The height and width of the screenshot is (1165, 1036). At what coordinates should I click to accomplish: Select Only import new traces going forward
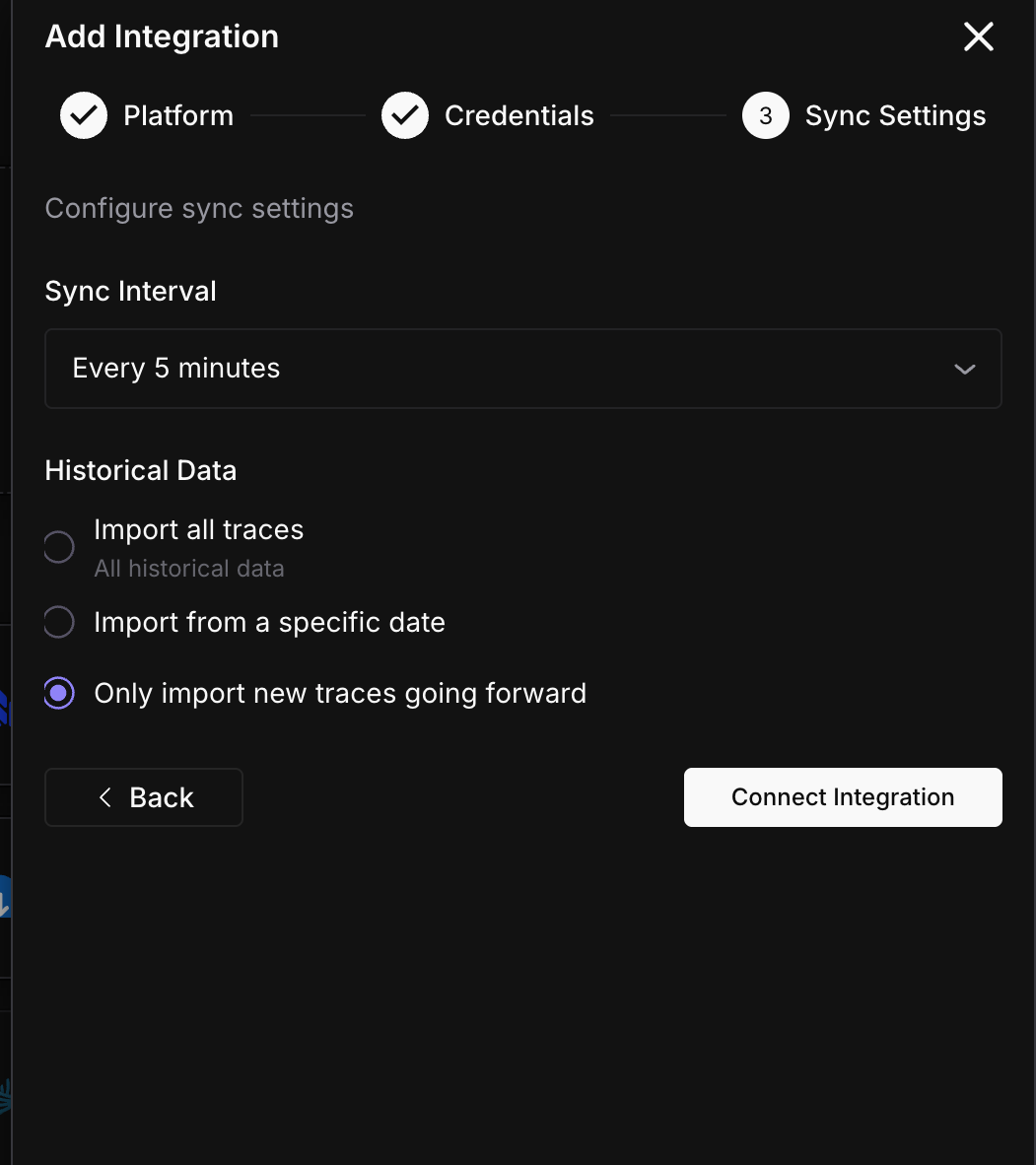coord(58,693)
